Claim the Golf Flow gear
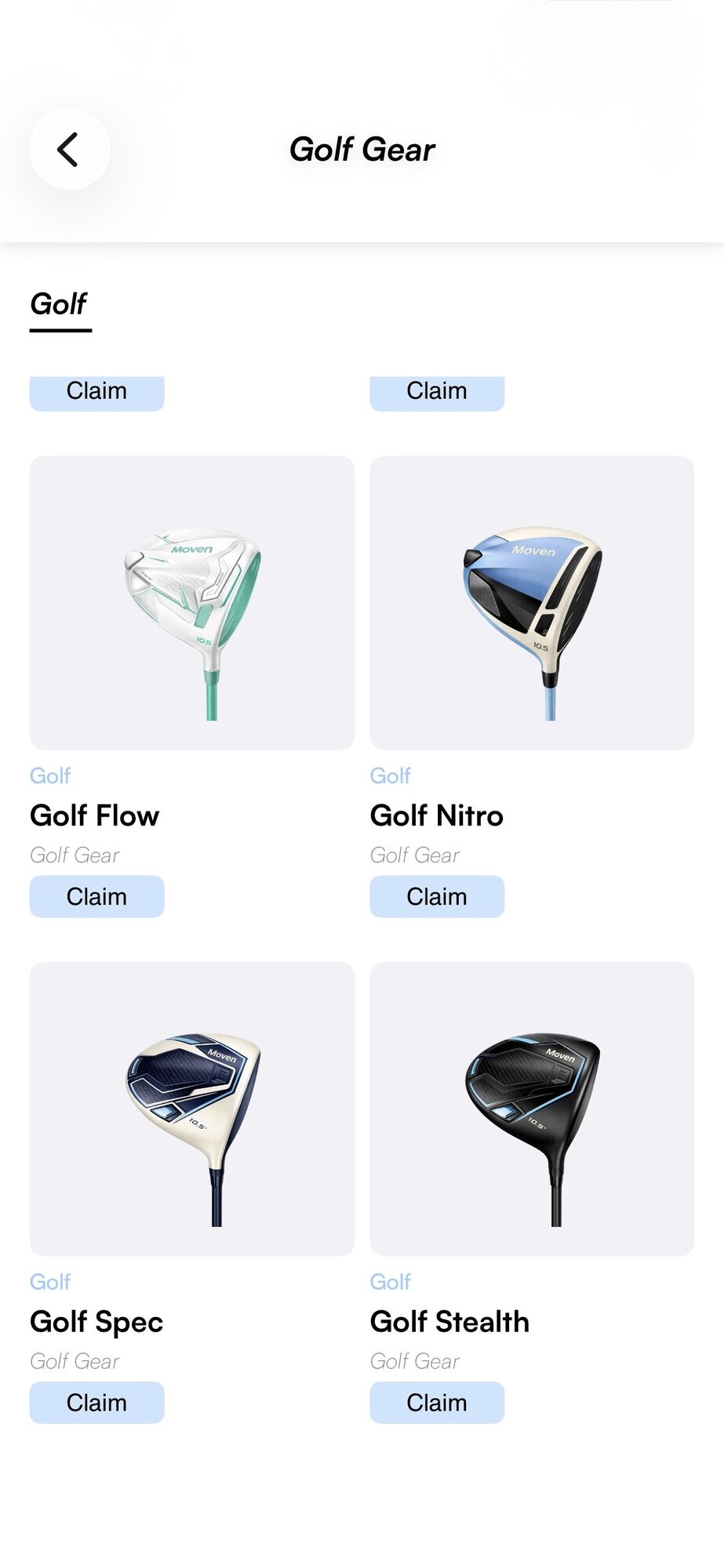This screenshot has width=724, height=1568. pos(96,896)
